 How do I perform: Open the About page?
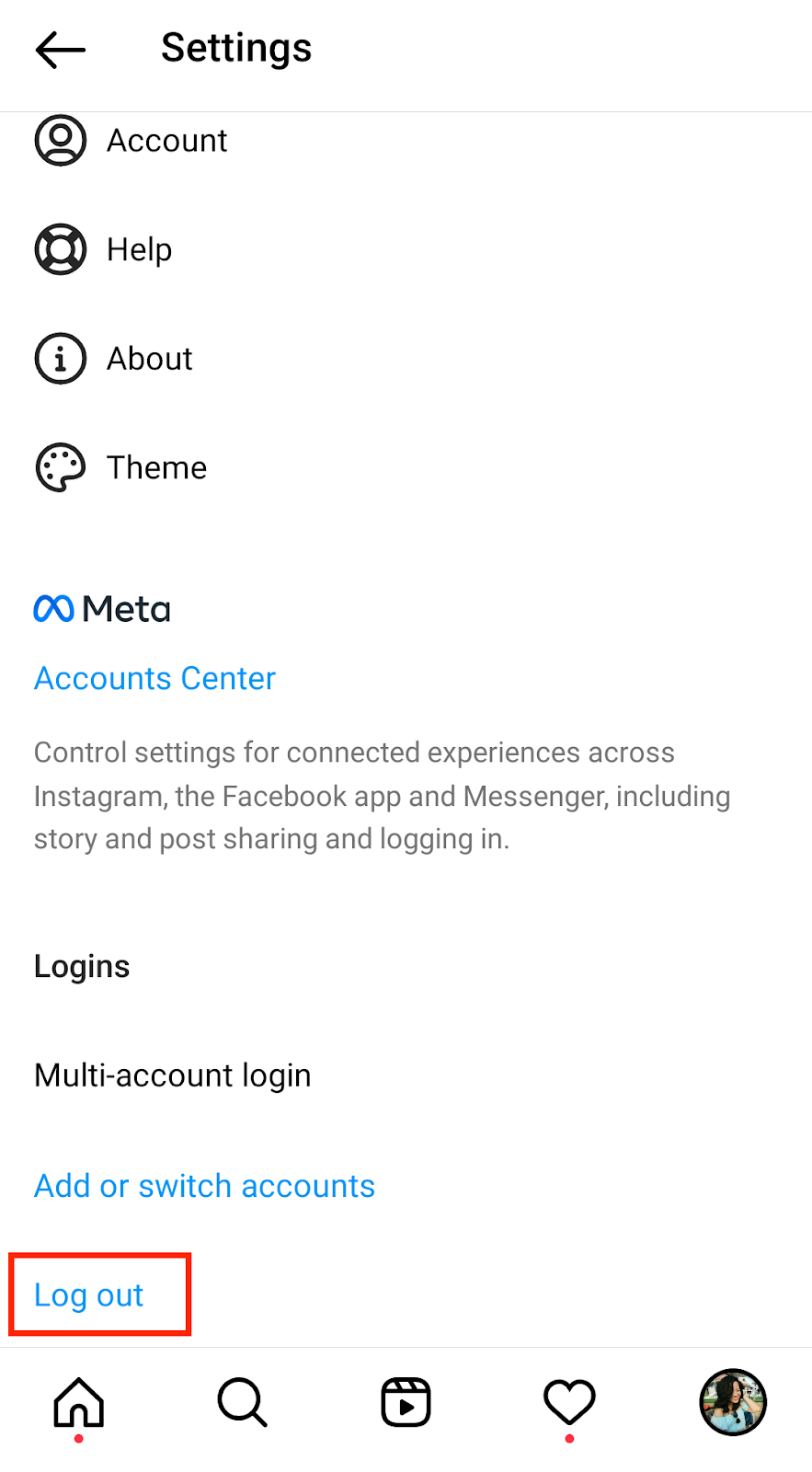[406, 359]
